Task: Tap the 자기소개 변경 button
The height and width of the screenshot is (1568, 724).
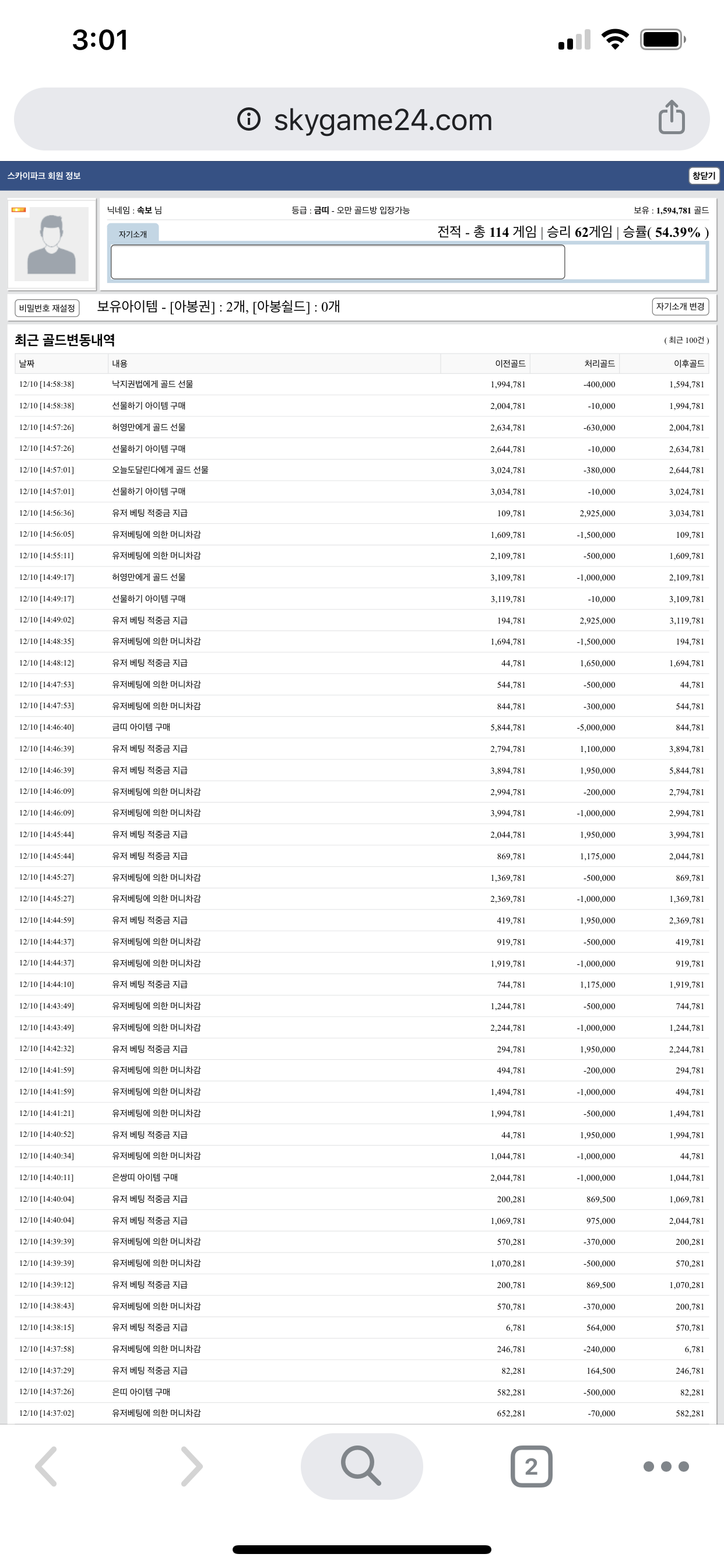Action: click(680, 306)
